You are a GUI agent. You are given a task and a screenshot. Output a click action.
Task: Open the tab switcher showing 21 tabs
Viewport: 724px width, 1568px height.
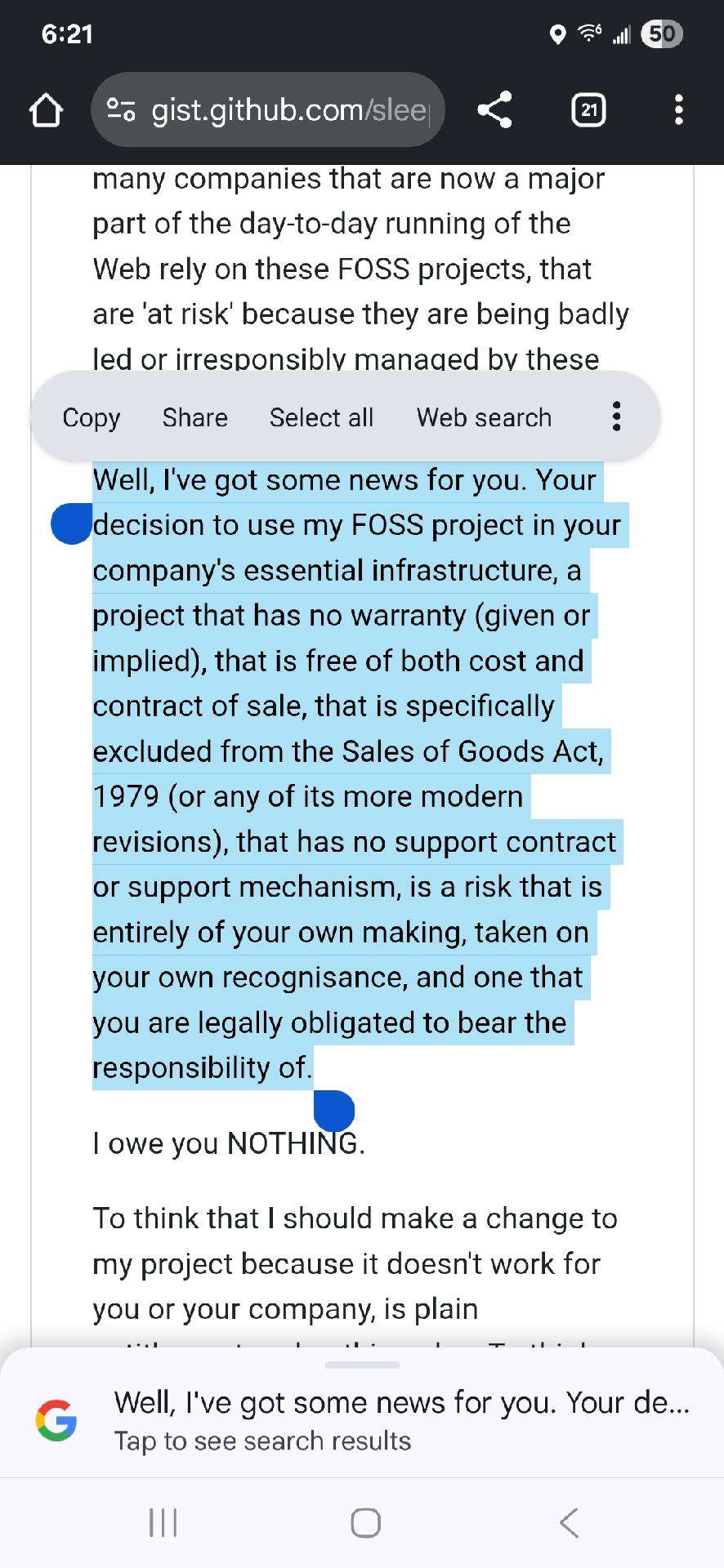pos(588,109)
